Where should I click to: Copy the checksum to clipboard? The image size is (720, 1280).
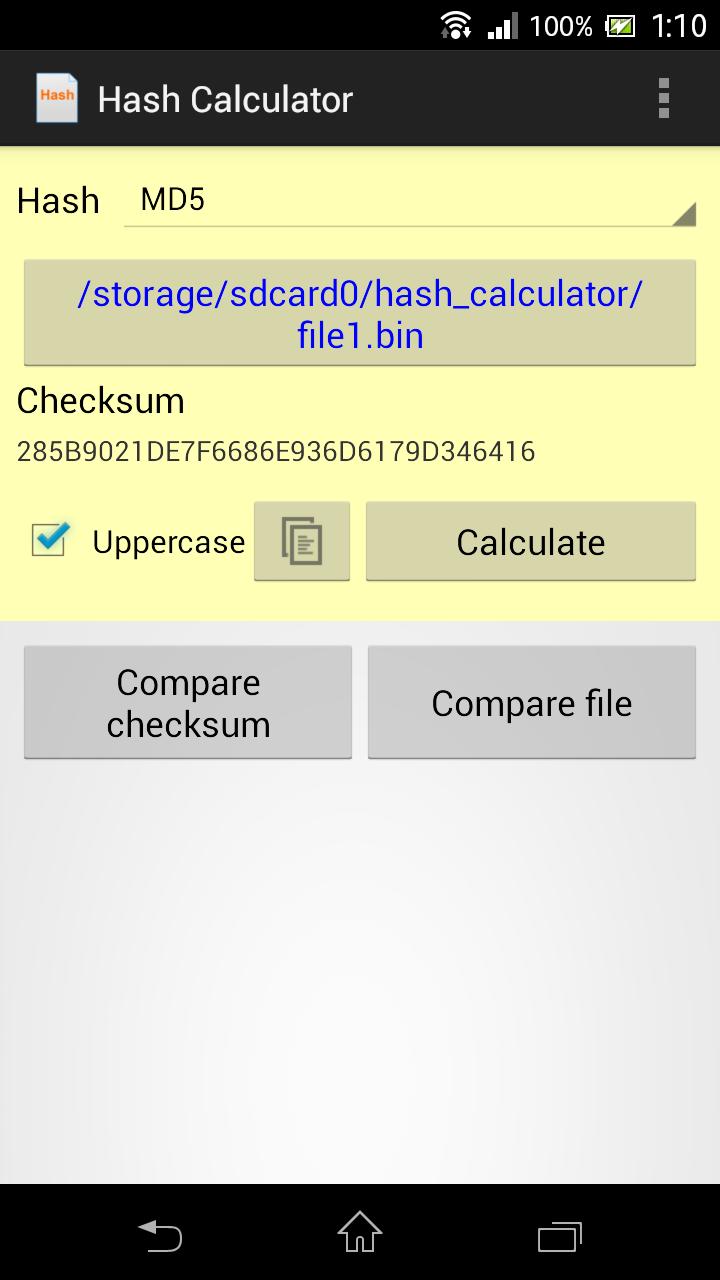(302, 541)
